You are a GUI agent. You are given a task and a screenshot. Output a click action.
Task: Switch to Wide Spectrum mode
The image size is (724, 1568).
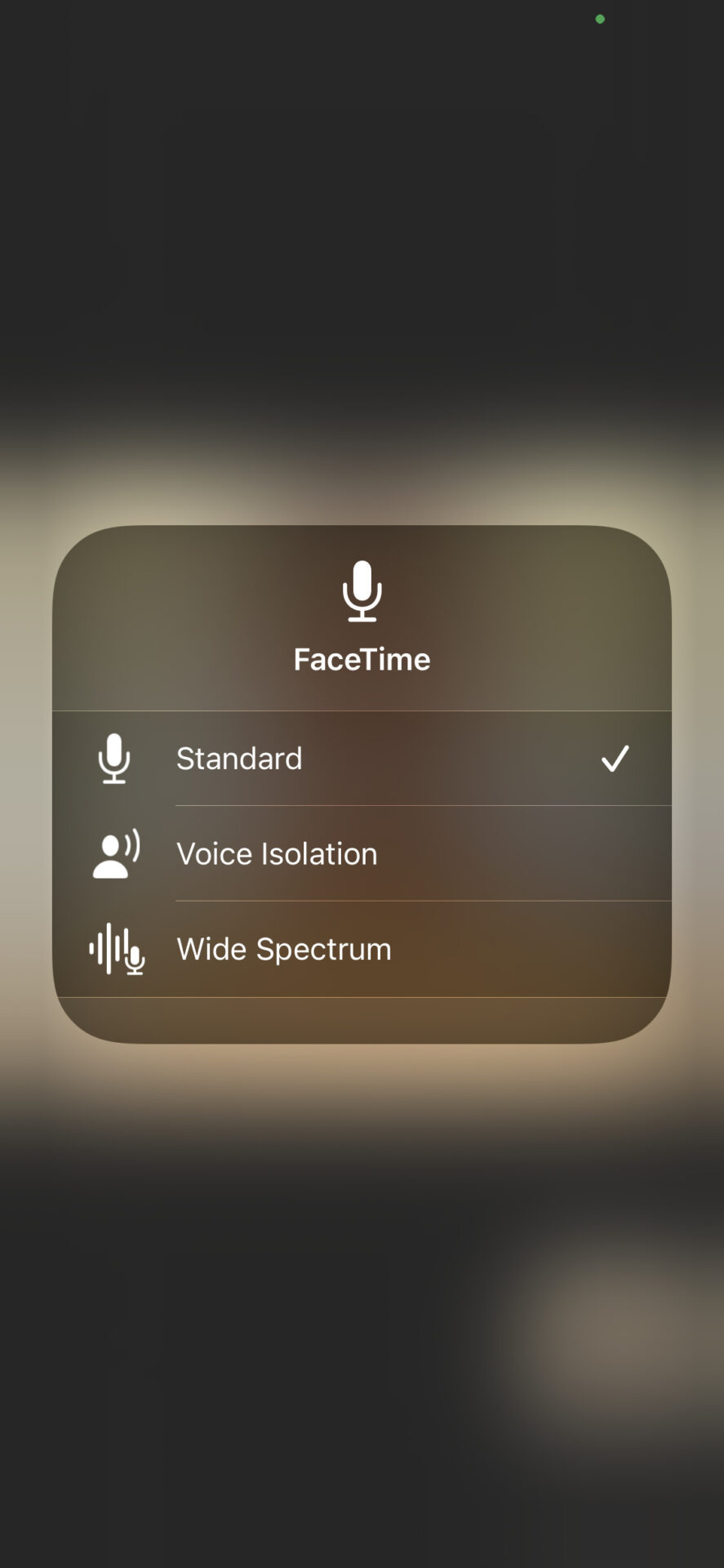[362, 949]
